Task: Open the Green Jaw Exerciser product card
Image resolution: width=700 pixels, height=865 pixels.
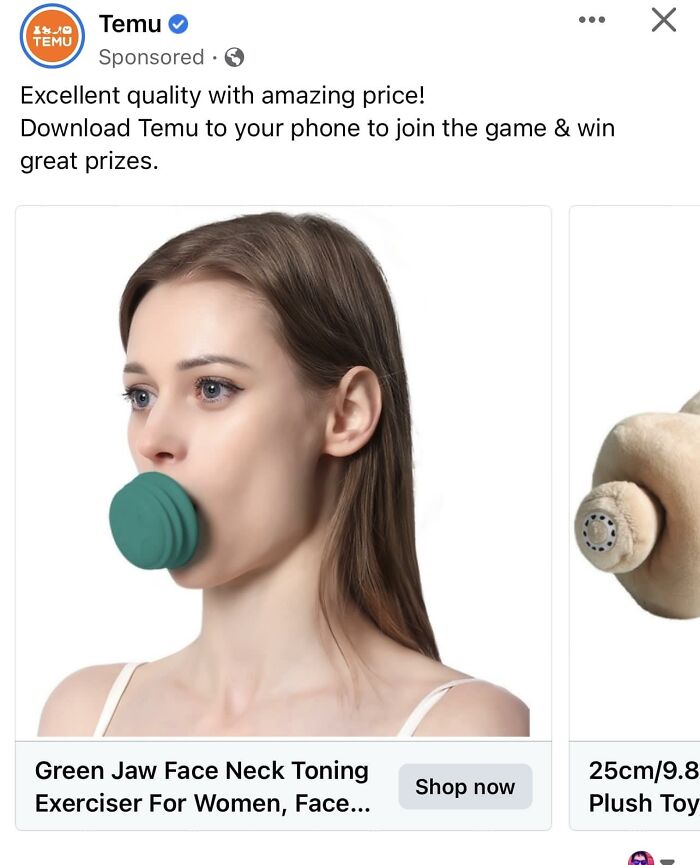Action: click(283, 470)
